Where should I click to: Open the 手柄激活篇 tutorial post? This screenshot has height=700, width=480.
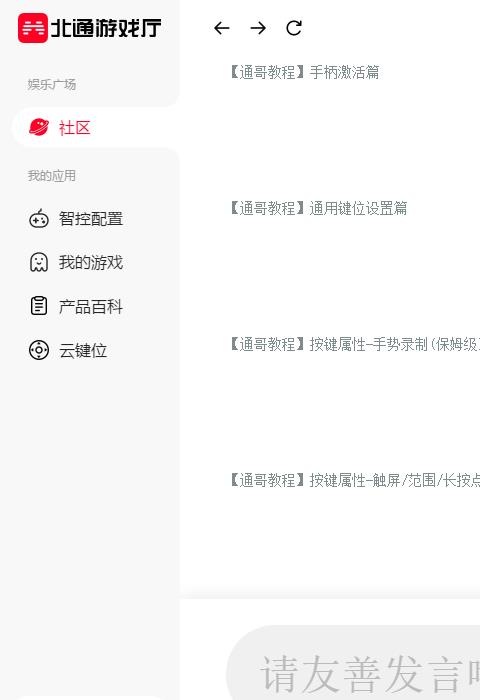click(305, 72)
